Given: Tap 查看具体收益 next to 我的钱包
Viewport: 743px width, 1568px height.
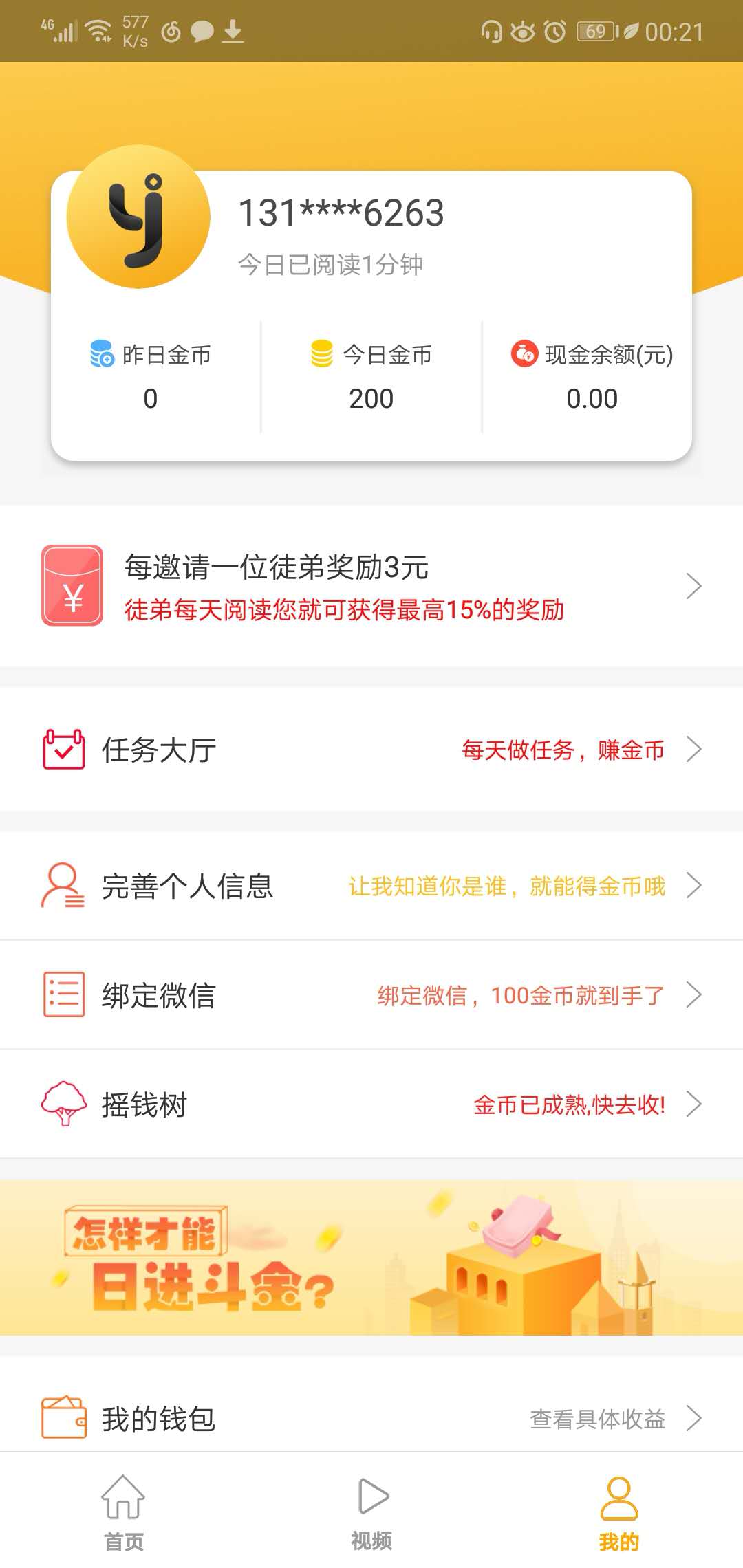Looking at the screenshot, I should [599, 1418].
